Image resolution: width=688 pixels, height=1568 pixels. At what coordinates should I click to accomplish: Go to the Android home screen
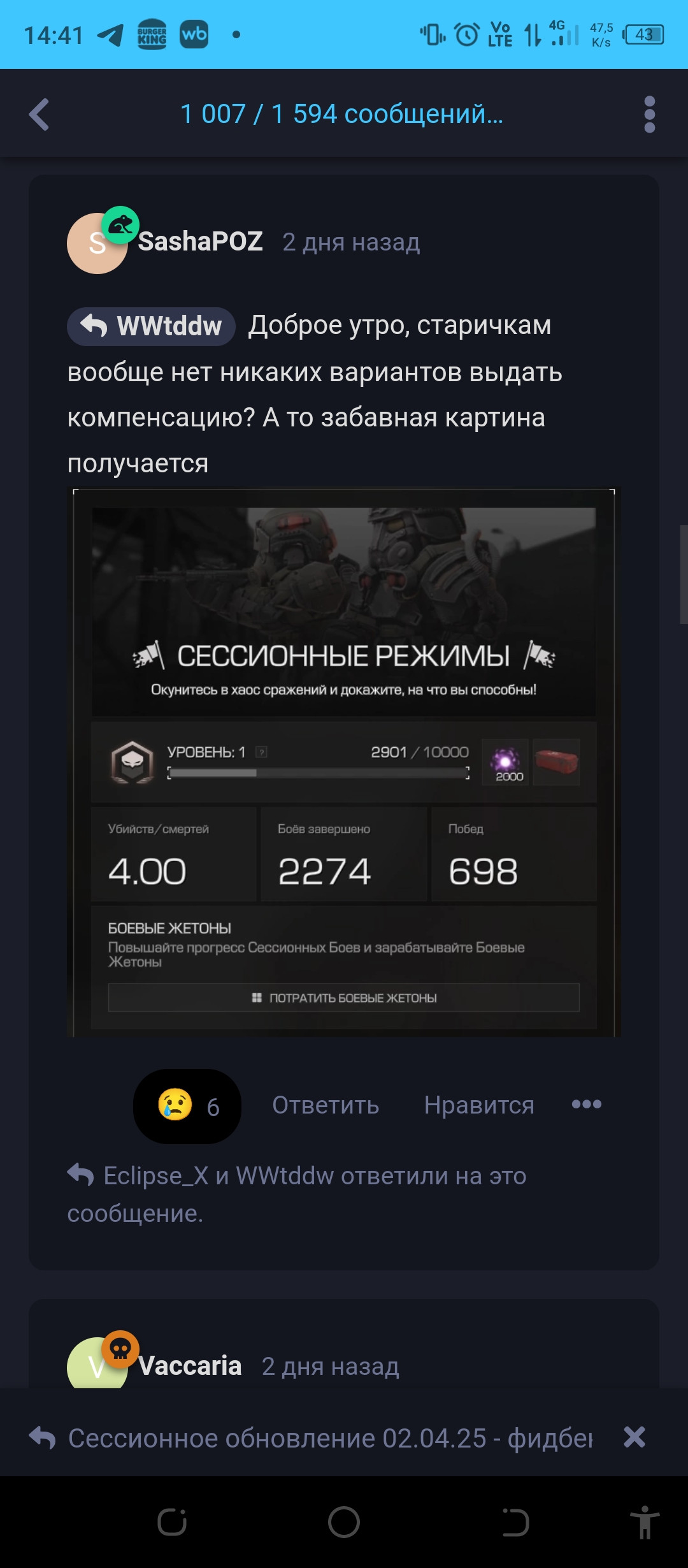click(x=344, y=1523)
